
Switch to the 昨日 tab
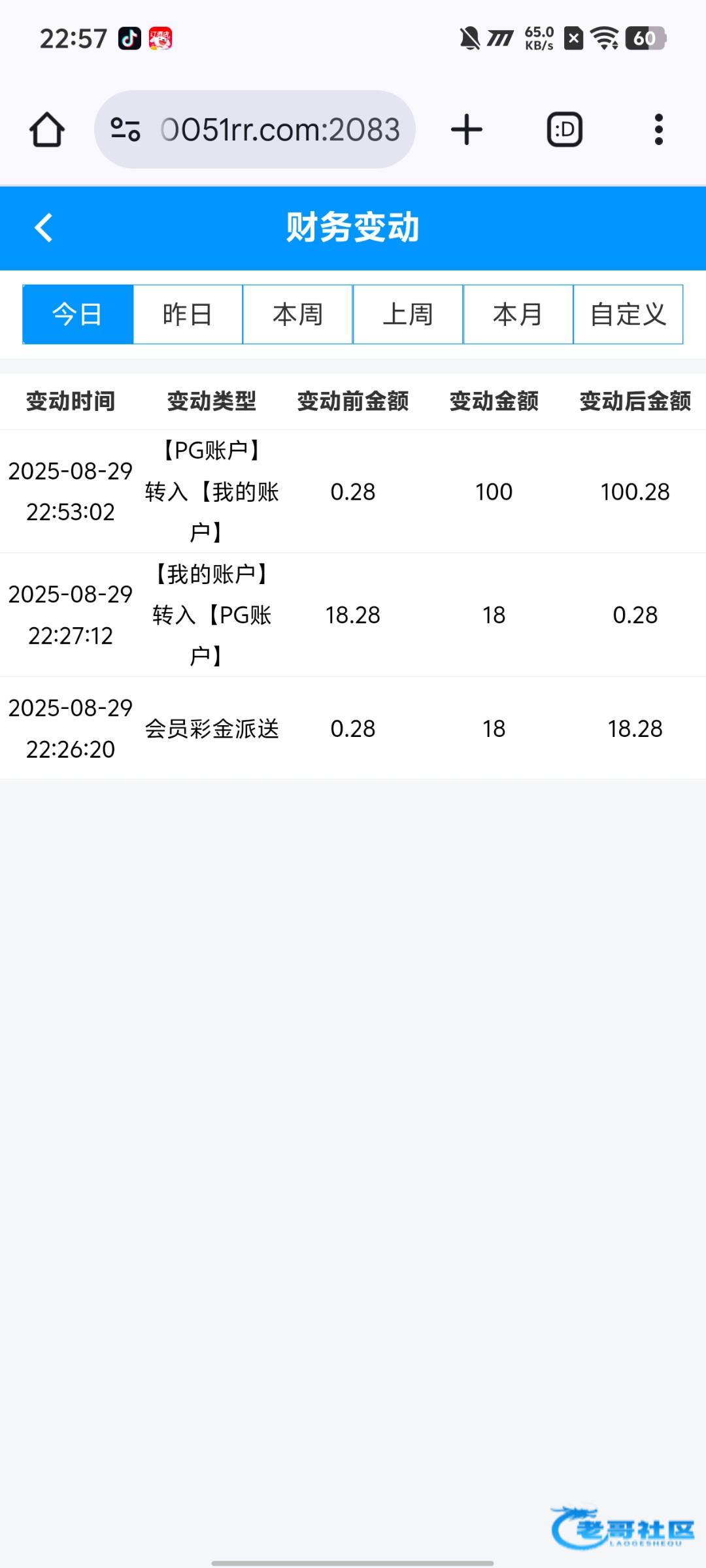coord(188,314)
